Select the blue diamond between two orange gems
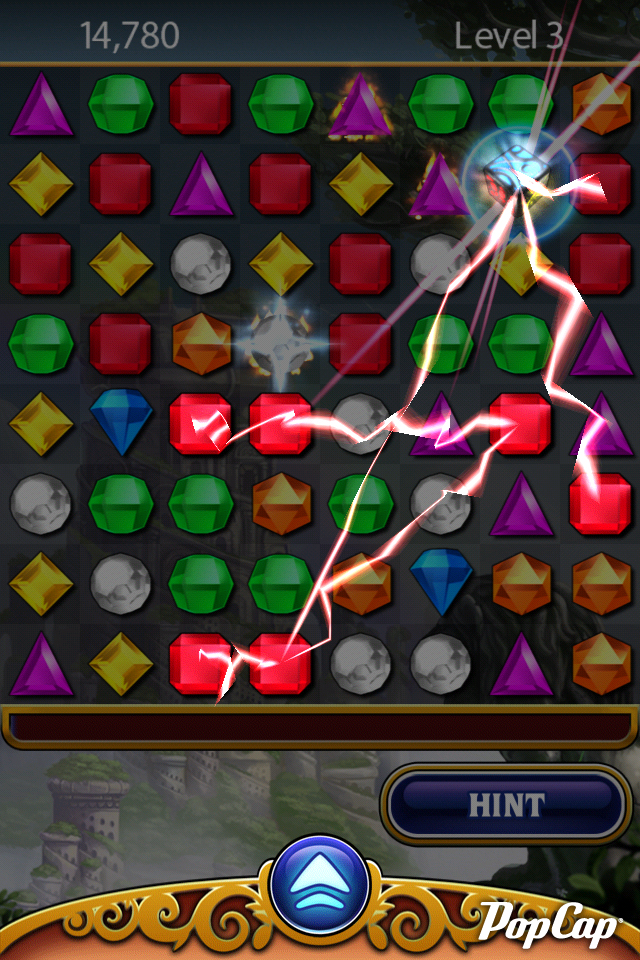The width and height of the screenshot is (640, 960). click(440, 580)
